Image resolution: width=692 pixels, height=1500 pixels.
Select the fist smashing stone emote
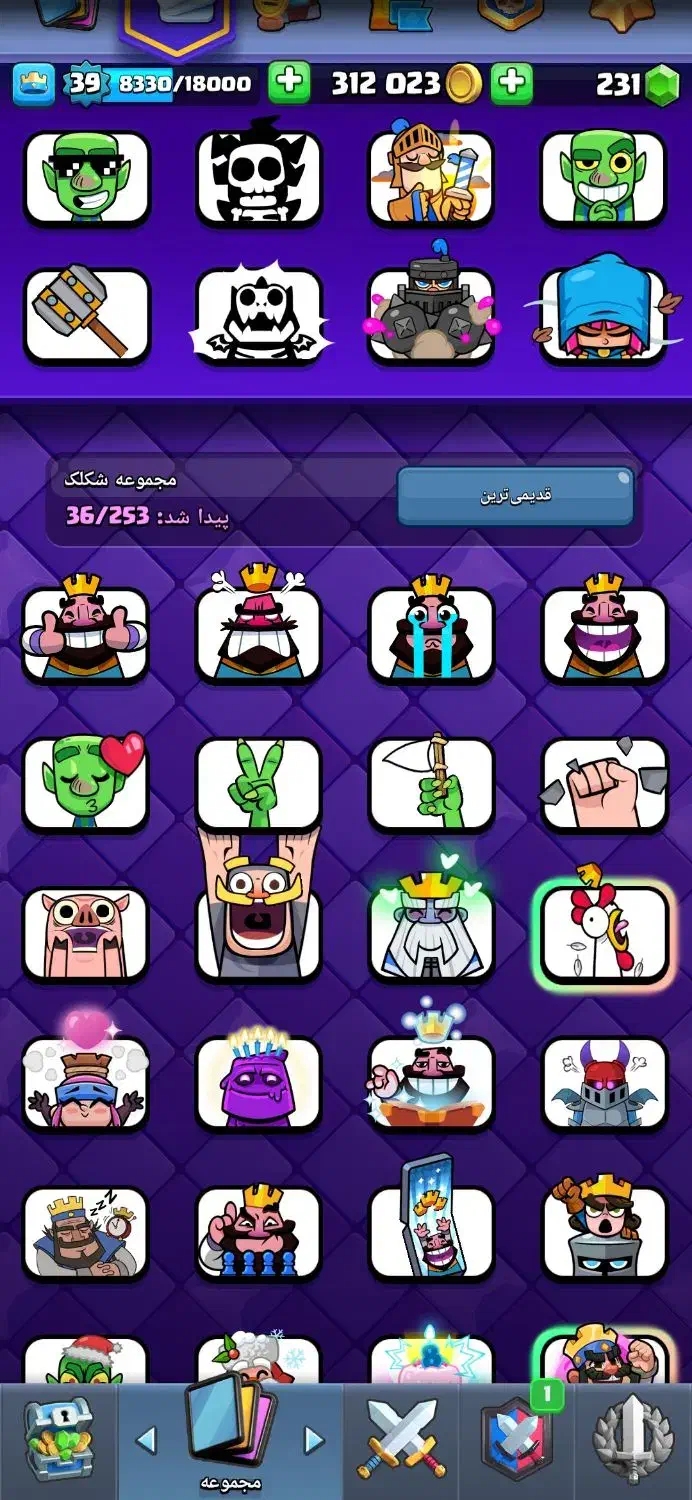604,784
